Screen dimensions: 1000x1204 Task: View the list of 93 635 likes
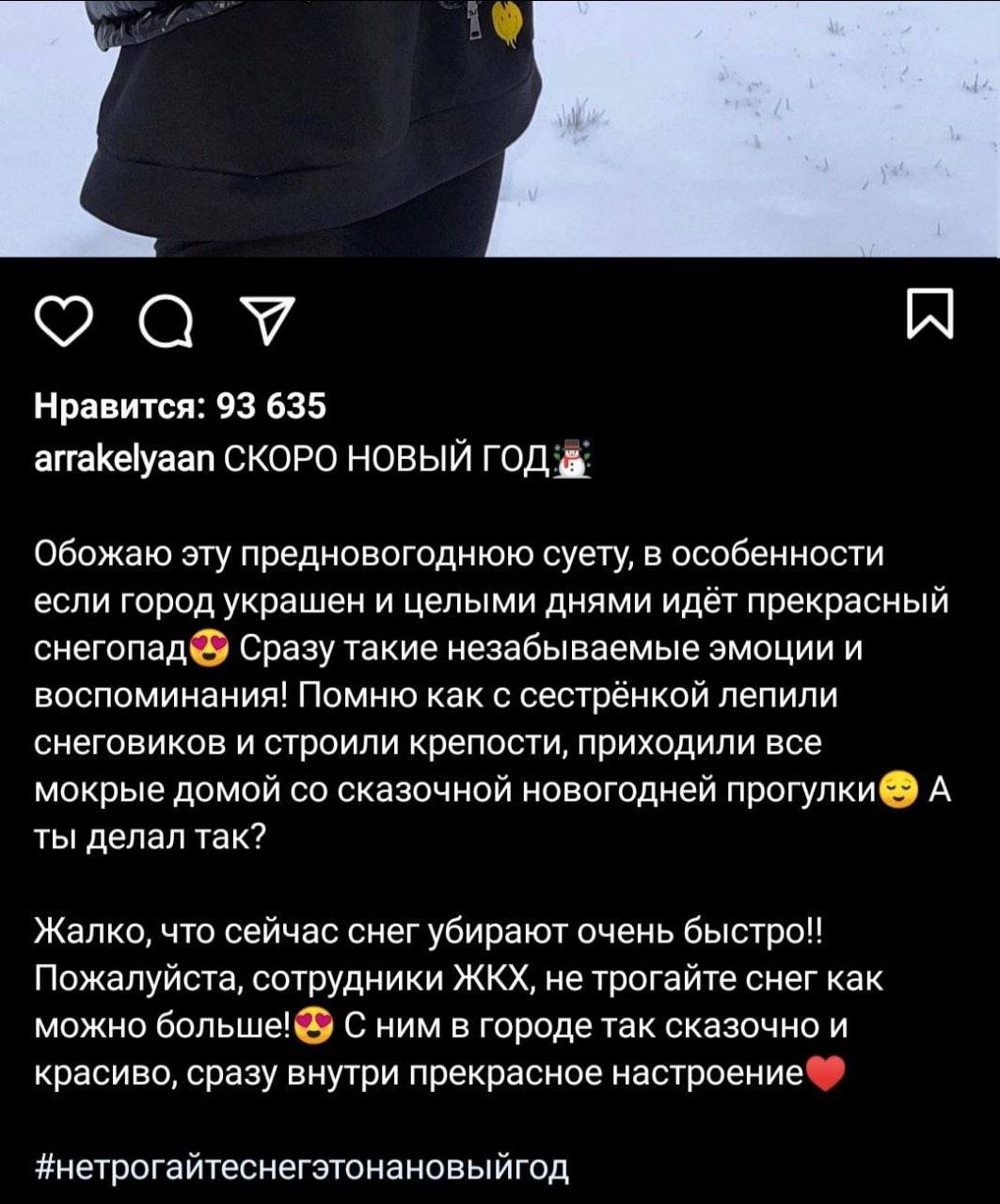tap(180, 406)
